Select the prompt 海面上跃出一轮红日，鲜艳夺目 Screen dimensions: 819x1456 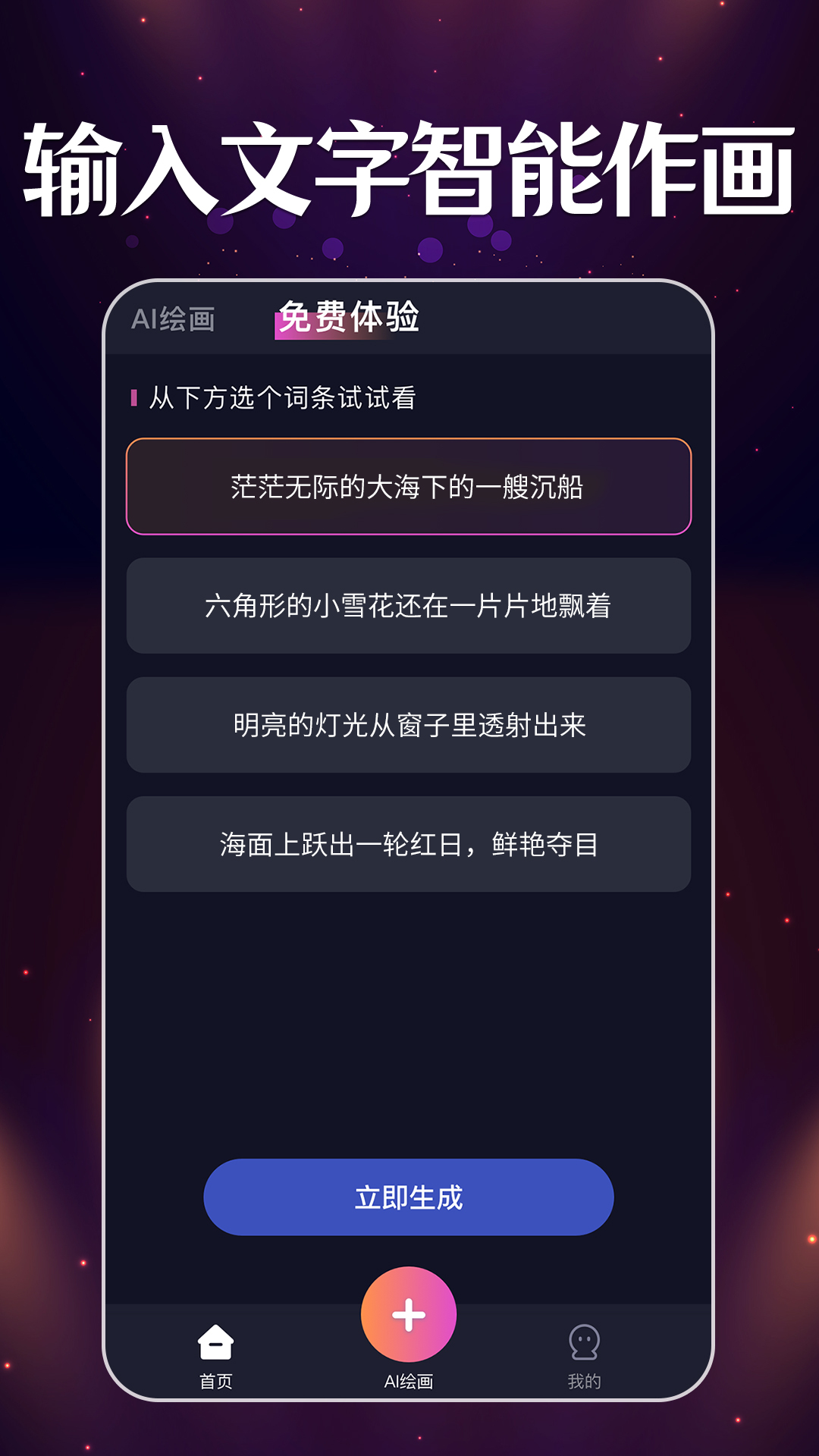tap(408, 844)
